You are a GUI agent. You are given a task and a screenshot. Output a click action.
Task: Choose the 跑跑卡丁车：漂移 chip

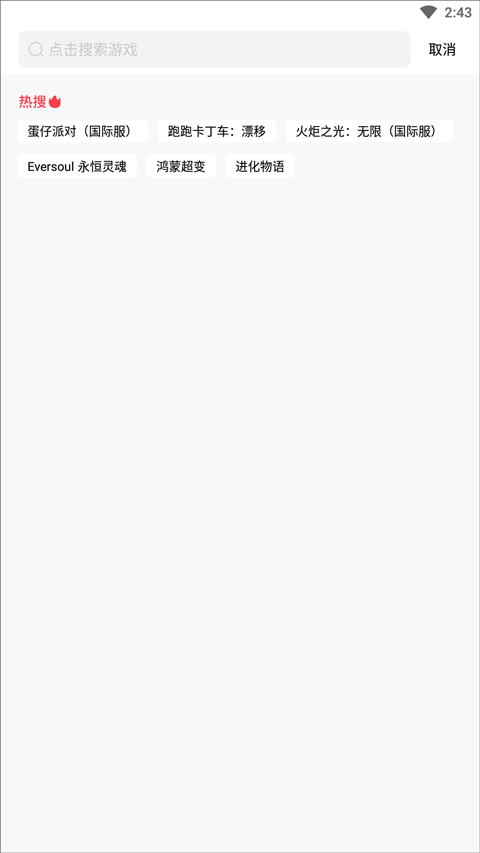(217, 131)
